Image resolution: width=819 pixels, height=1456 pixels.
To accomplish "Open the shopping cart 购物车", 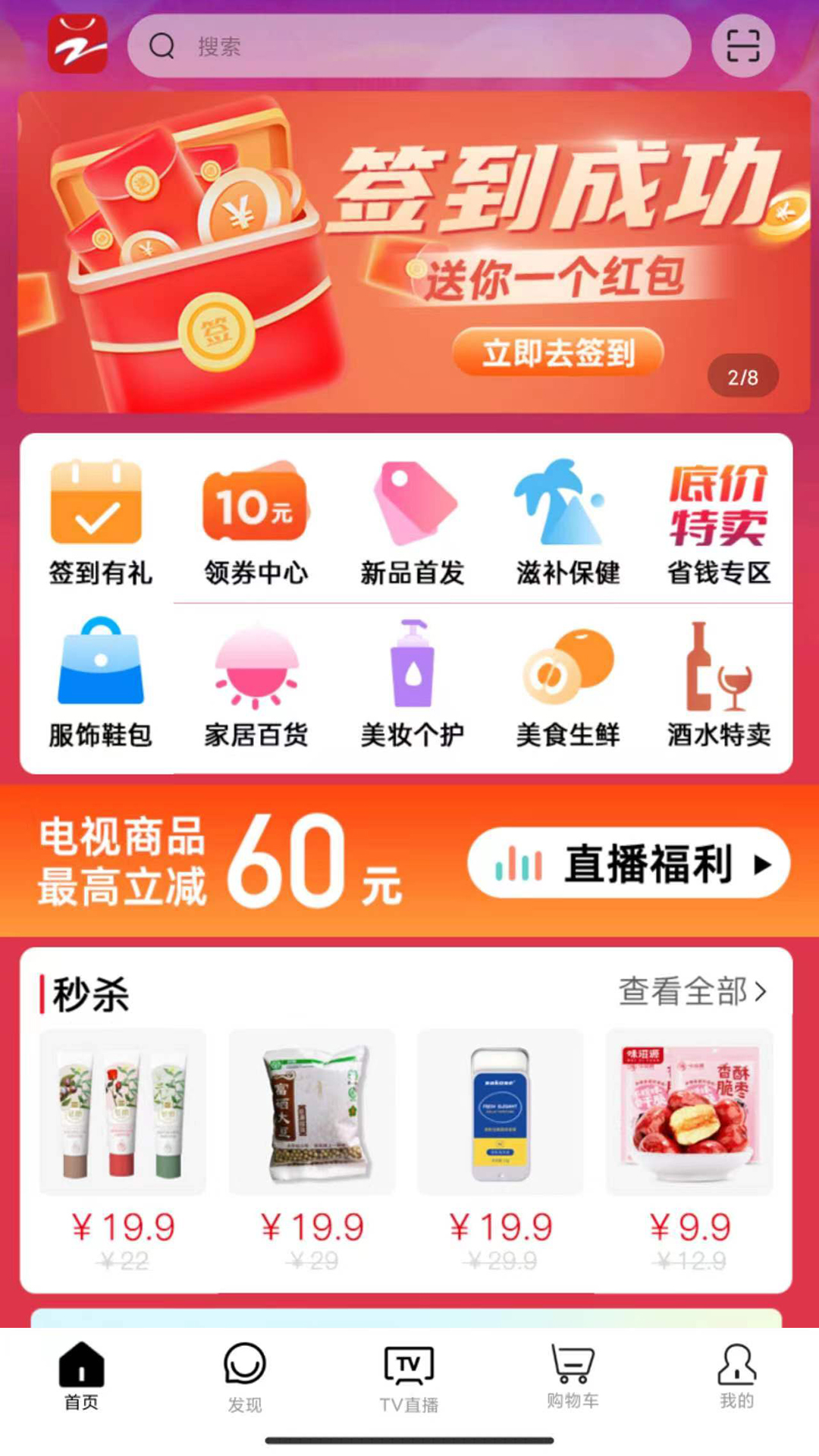I will coord(573,1382).
